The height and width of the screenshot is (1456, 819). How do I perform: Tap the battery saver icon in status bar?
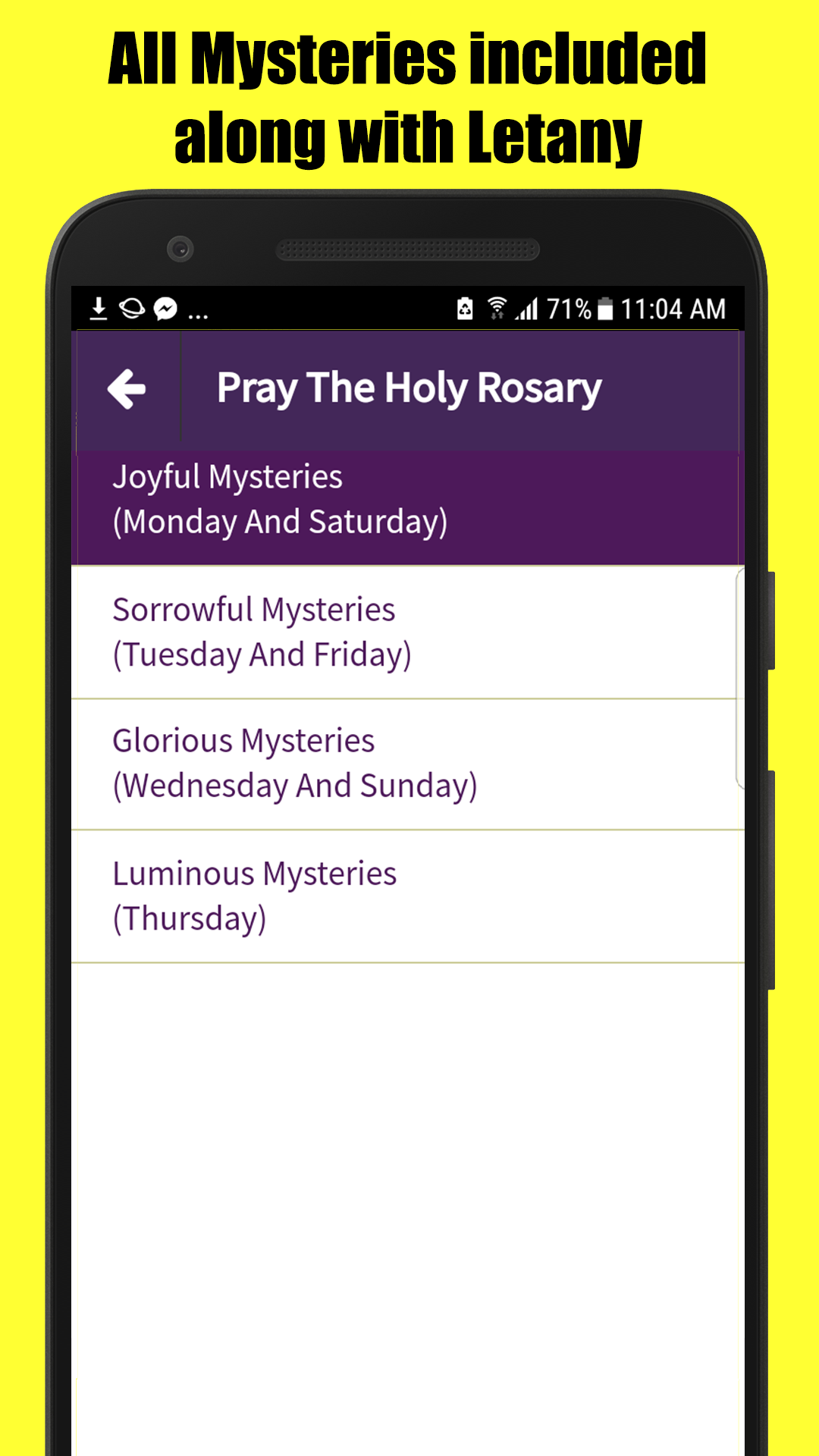click(465, 309)
